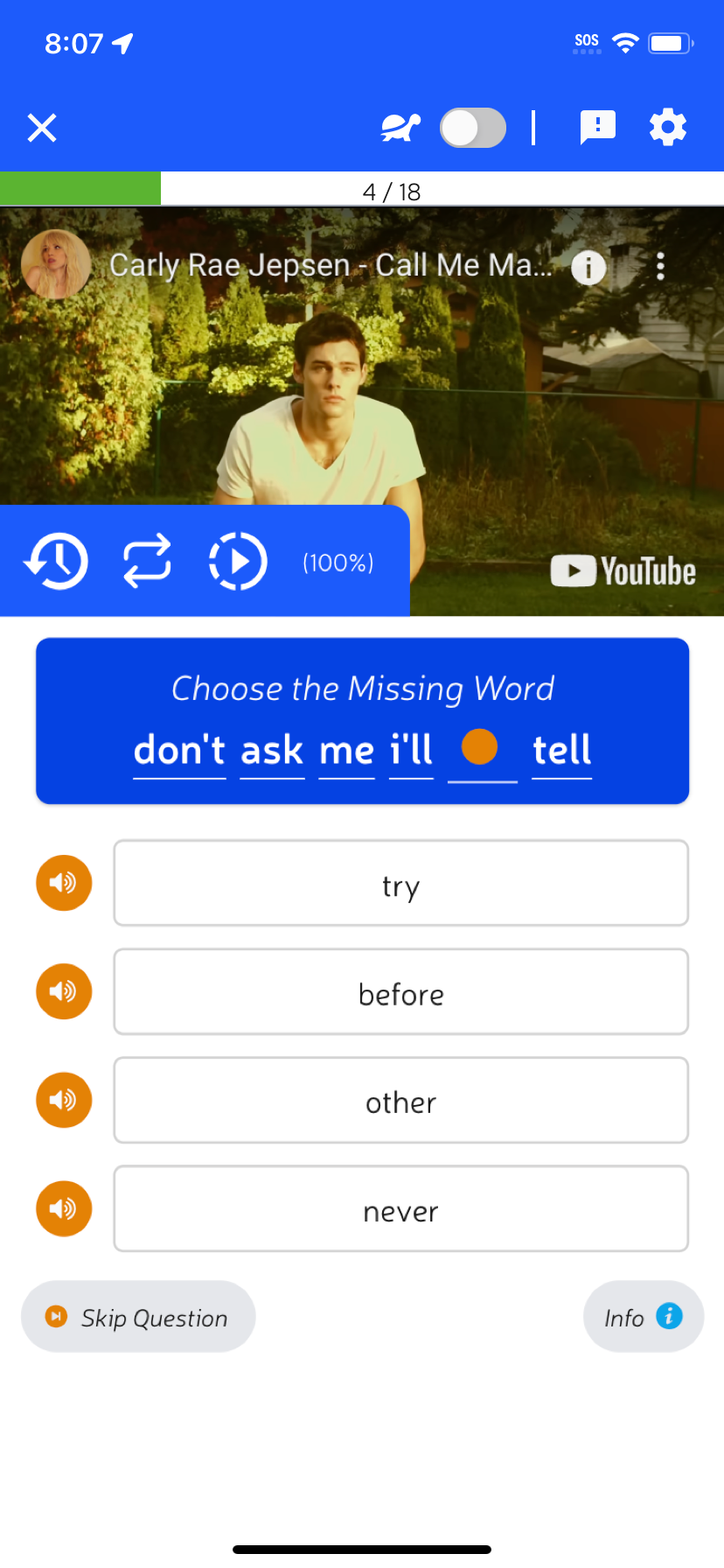This screenshot has width=724, height=1568.
Task: Report a problem with this question
Action: click(598, 128)
